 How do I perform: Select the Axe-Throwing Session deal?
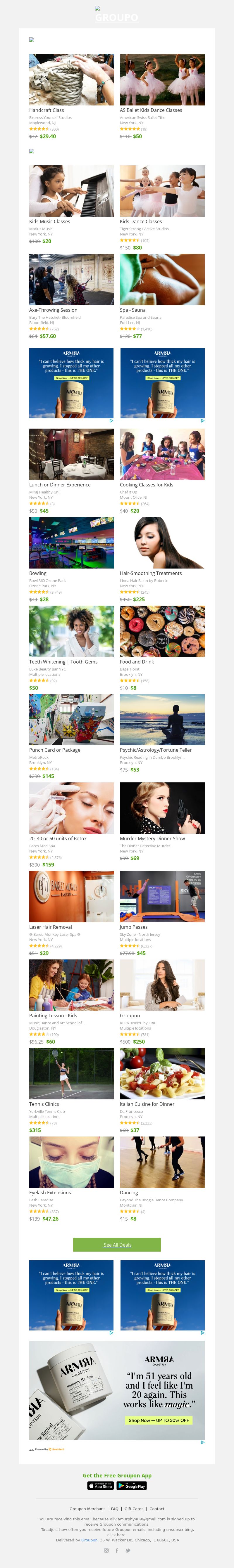[x=71, y=280]
